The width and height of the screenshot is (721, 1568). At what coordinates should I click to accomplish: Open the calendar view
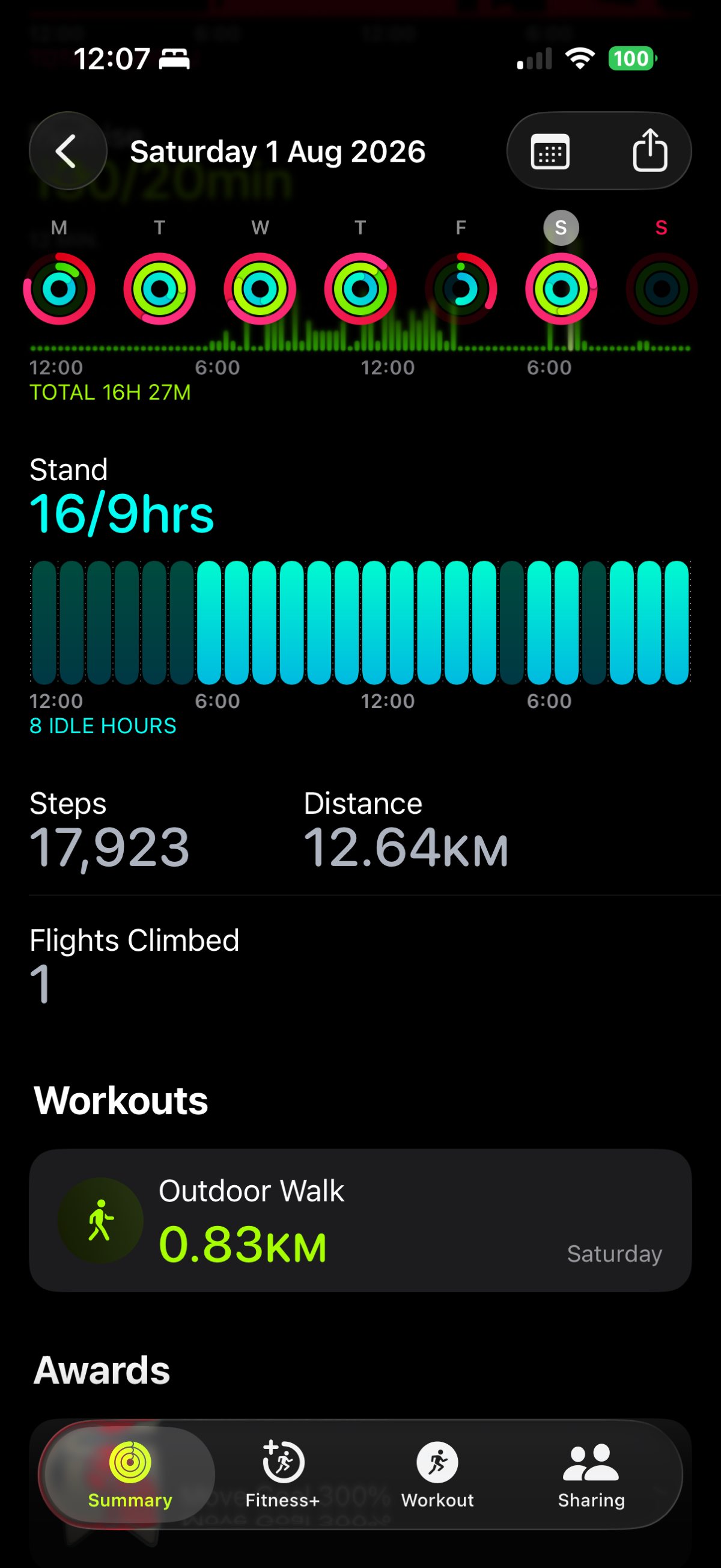coord(549,151)
